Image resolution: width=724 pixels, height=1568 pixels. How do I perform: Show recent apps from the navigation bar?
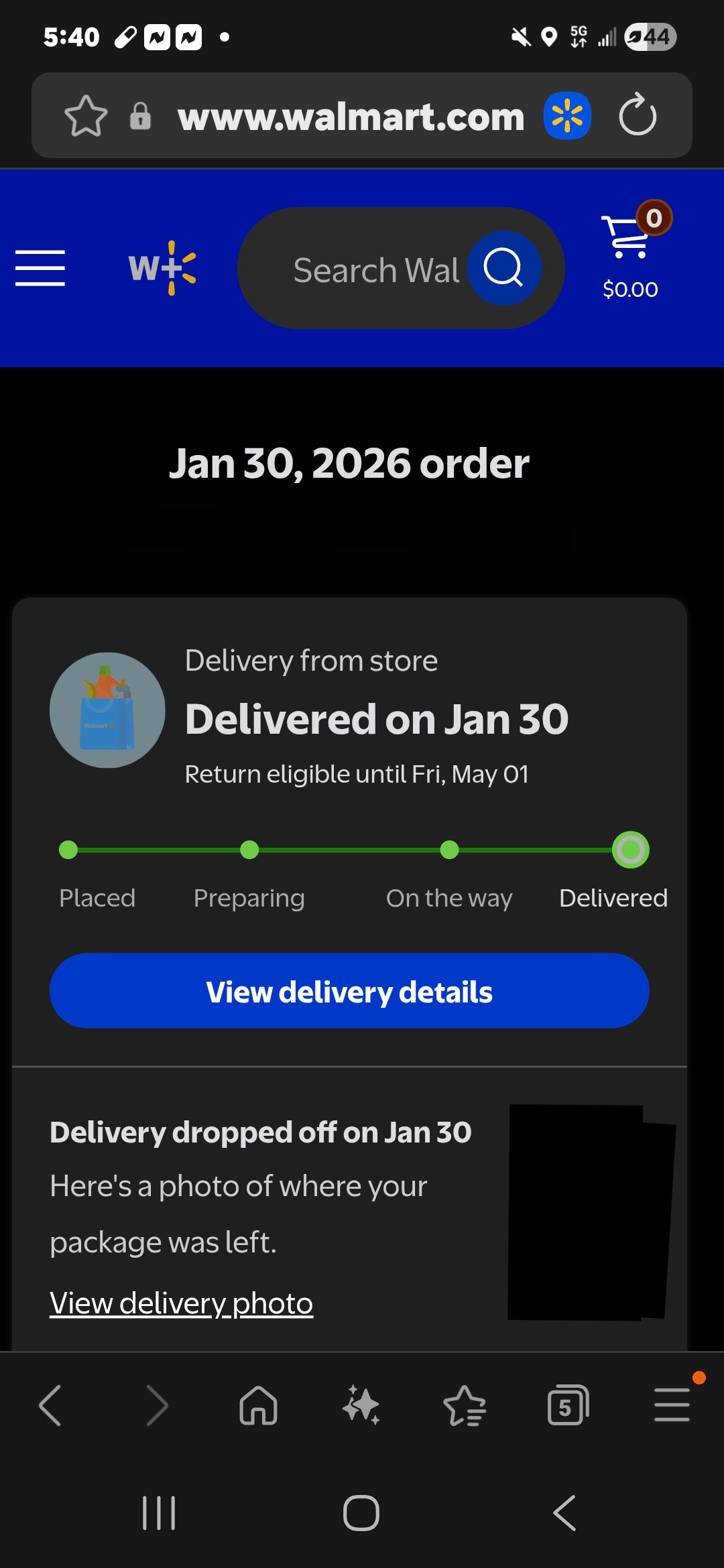[x=159, y=1513]
